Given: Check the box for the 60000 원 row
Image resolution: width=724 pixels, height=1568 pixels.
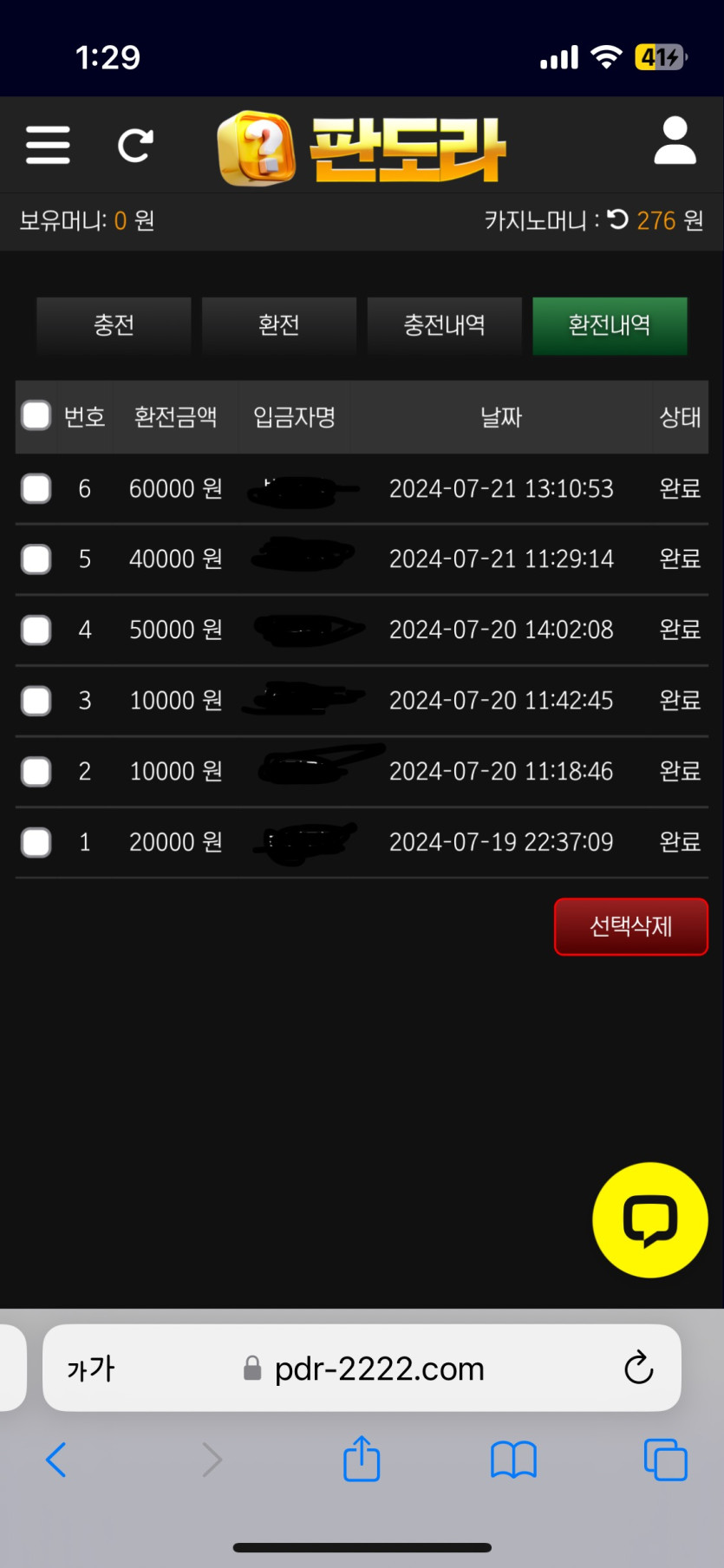Looking at the screenshot, I should [x=36, y=488].
